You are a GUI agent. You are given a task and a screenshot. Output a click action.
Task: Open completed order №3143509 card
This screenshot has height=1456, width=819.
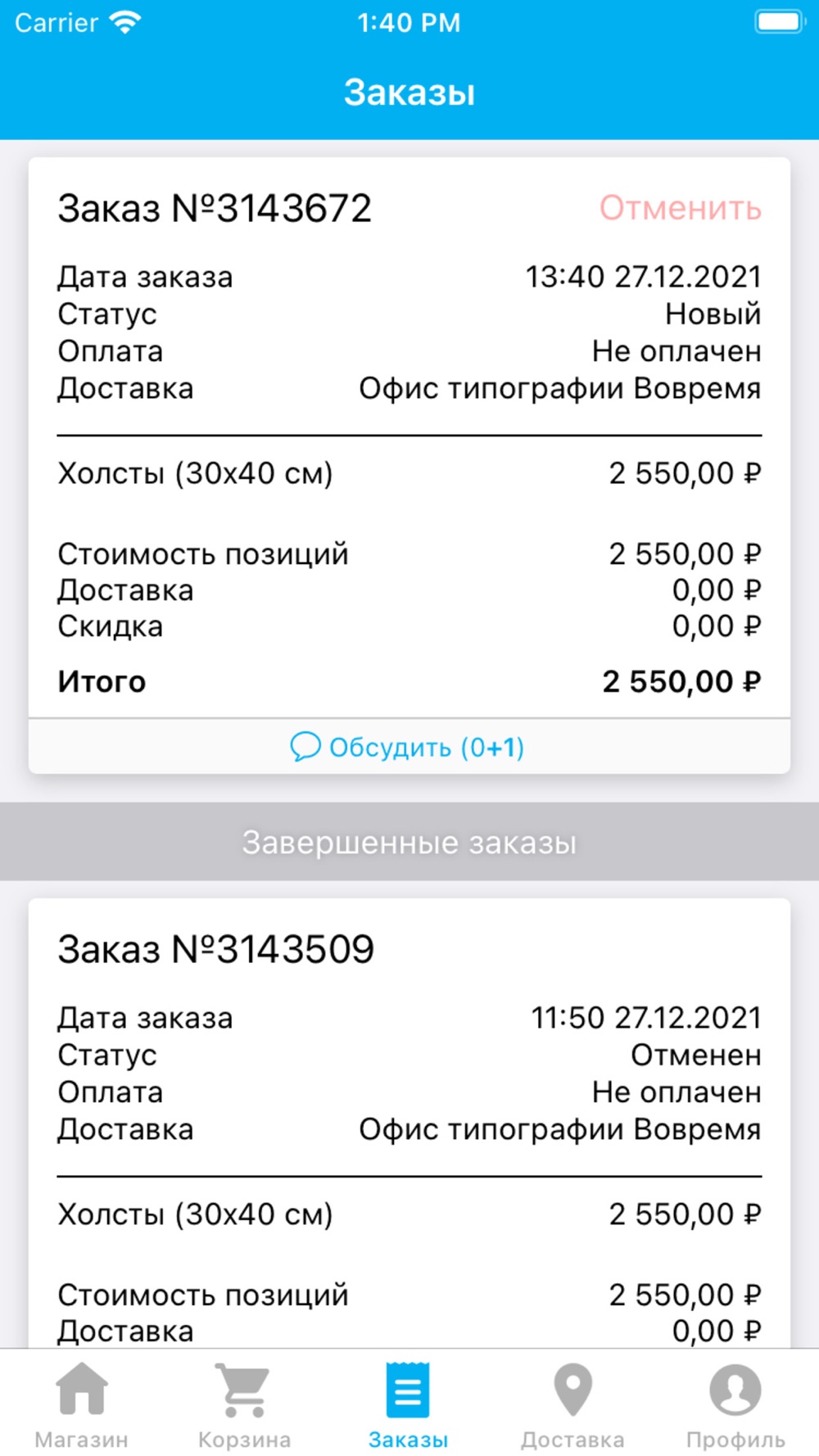click(216, 949)
